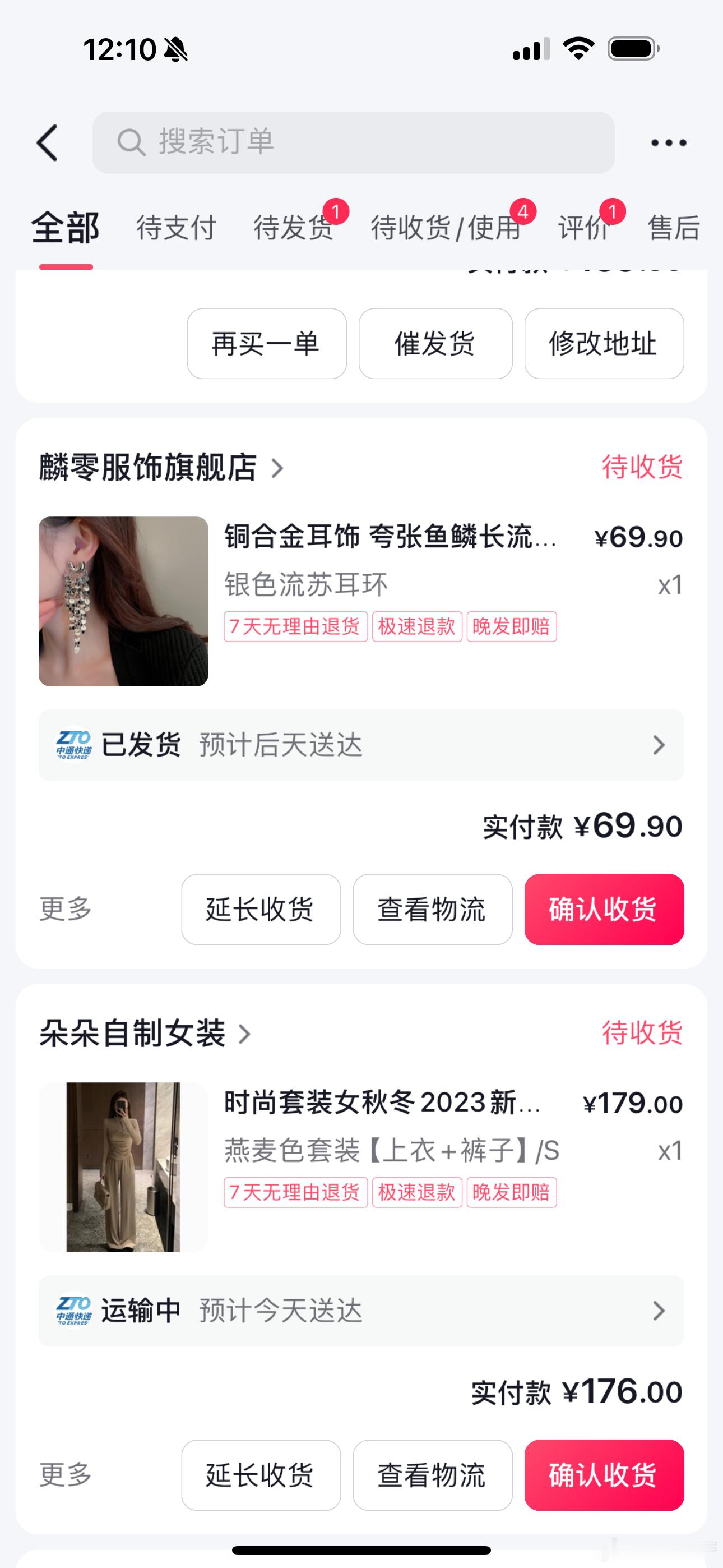
Task: View the 已发货 shipping status row
Action: click(x=361, y=745)
